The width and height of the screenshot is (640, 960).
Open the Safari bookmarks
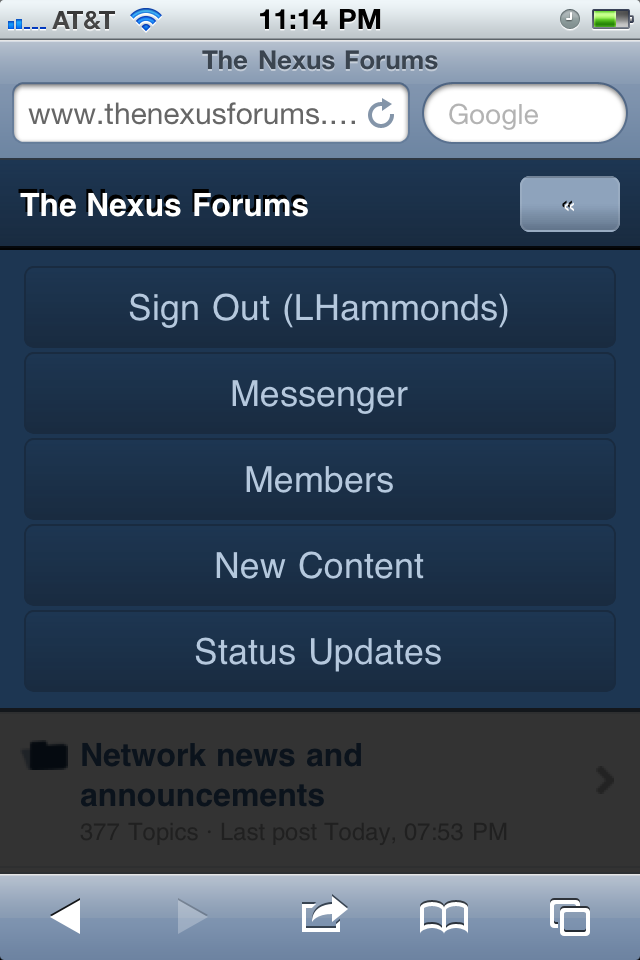point(444,916)
